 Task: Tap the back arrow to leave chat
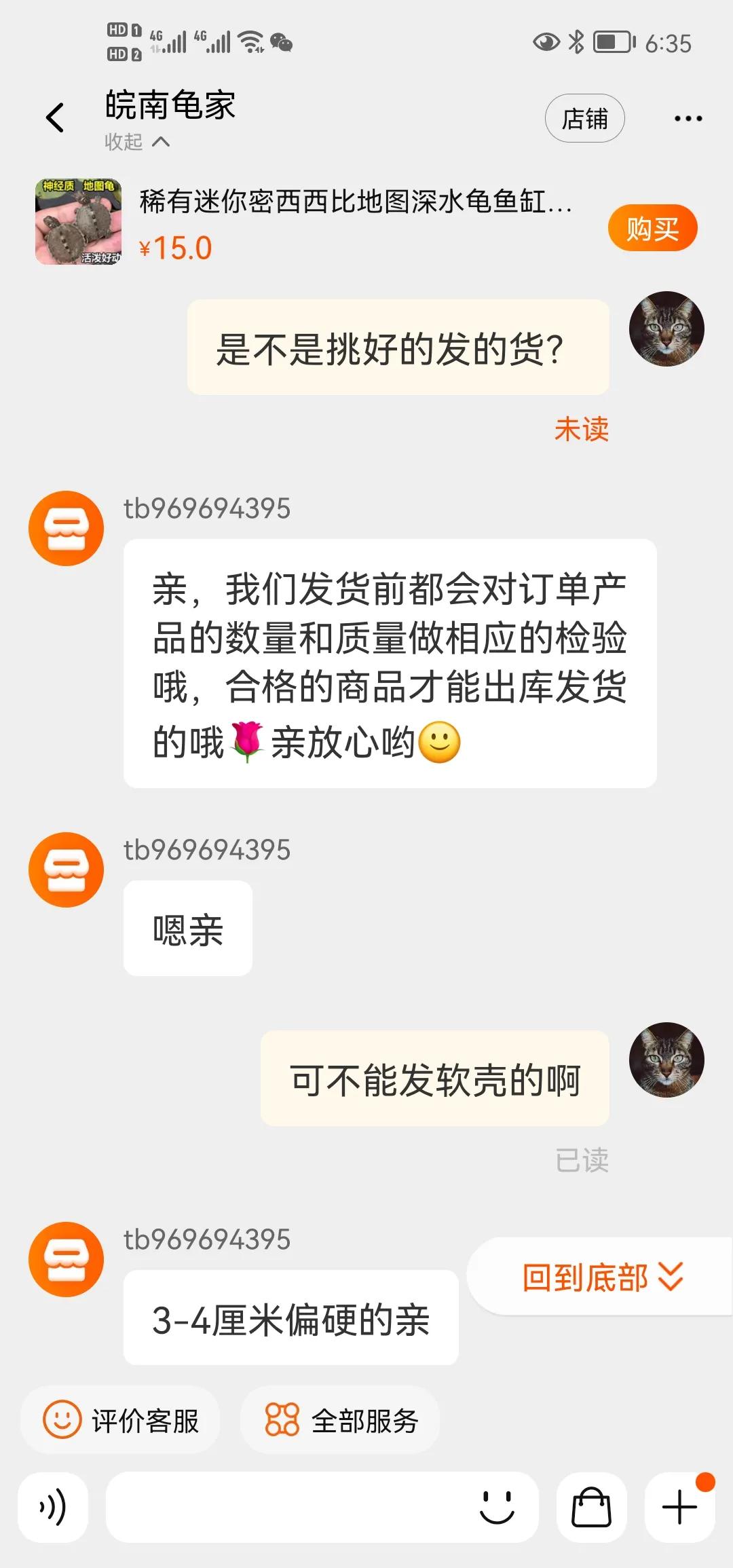click(x=53, y=117)
